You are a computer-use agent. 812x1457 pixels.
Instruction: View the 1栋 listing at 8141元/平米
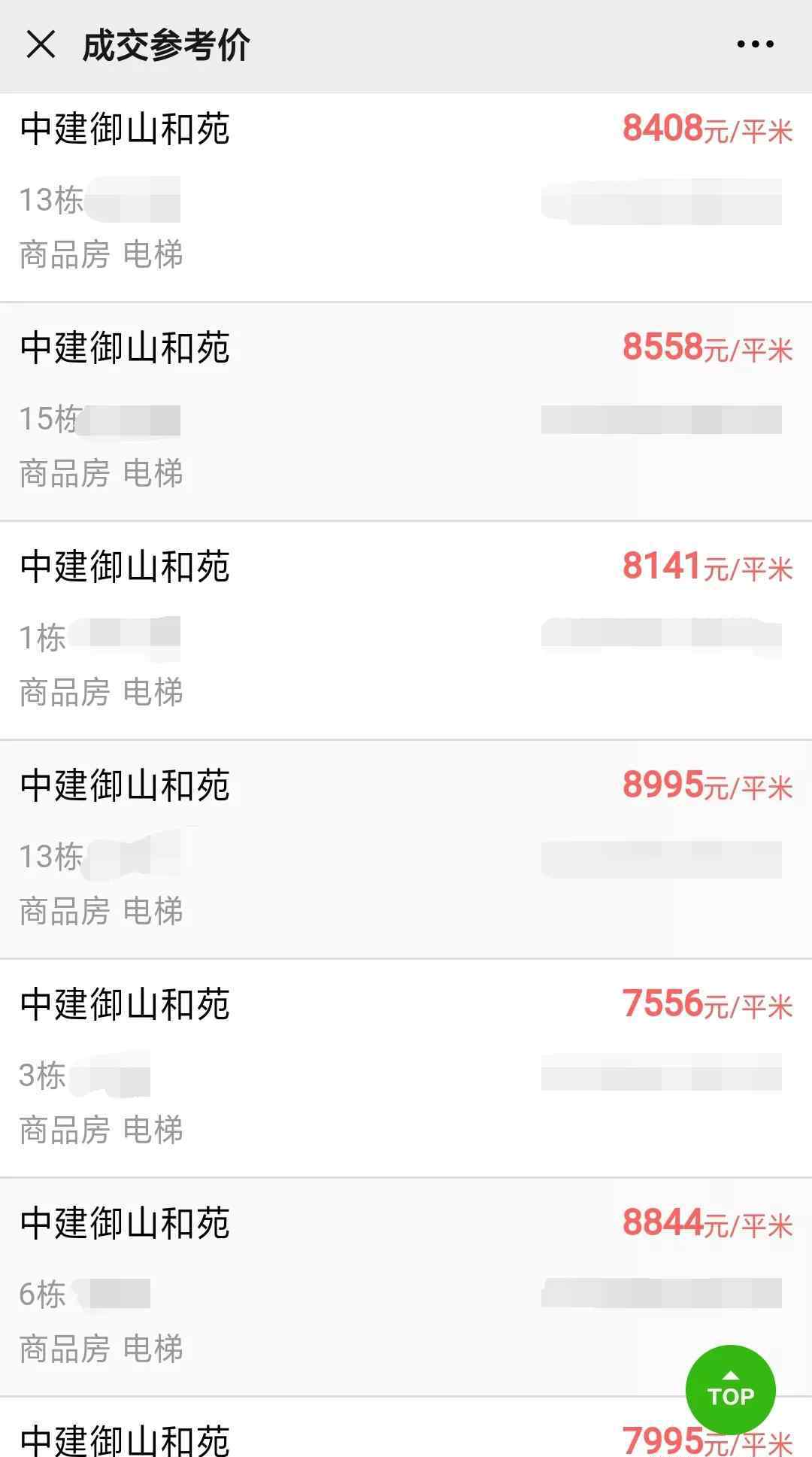click(406, 630)
